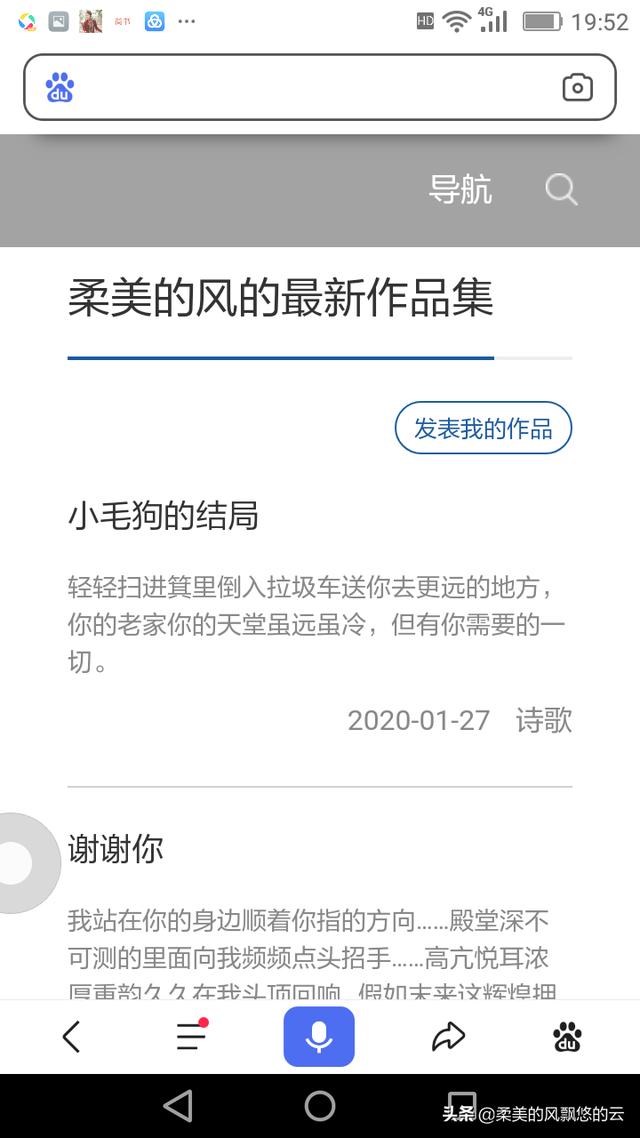This screenshot has width=640, height=1138.
Task: Tap the system home button
Action: (320, 1105)
